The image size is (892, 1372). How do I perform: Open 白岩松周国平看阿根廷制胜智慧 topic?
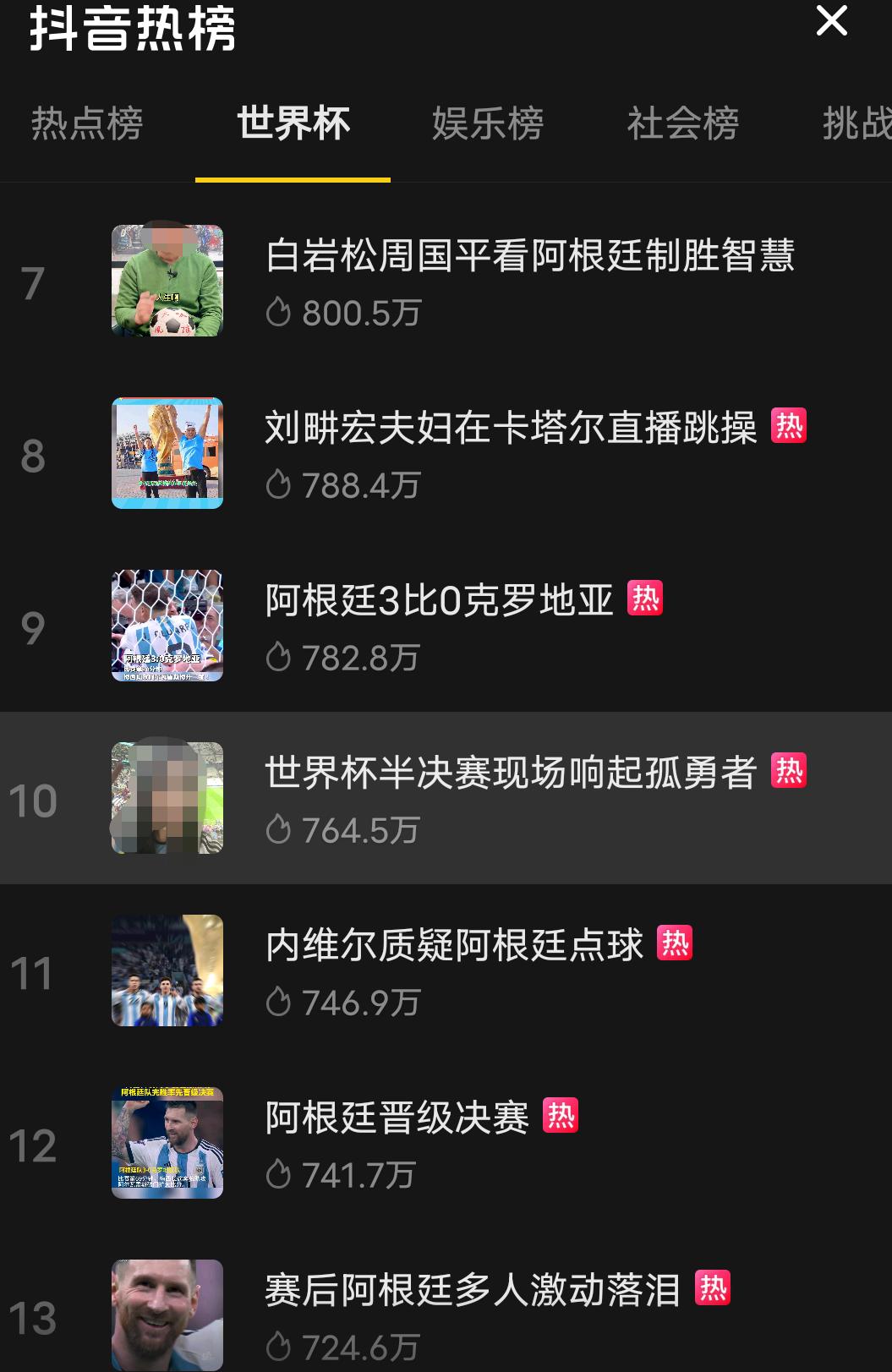click(529, 255)
